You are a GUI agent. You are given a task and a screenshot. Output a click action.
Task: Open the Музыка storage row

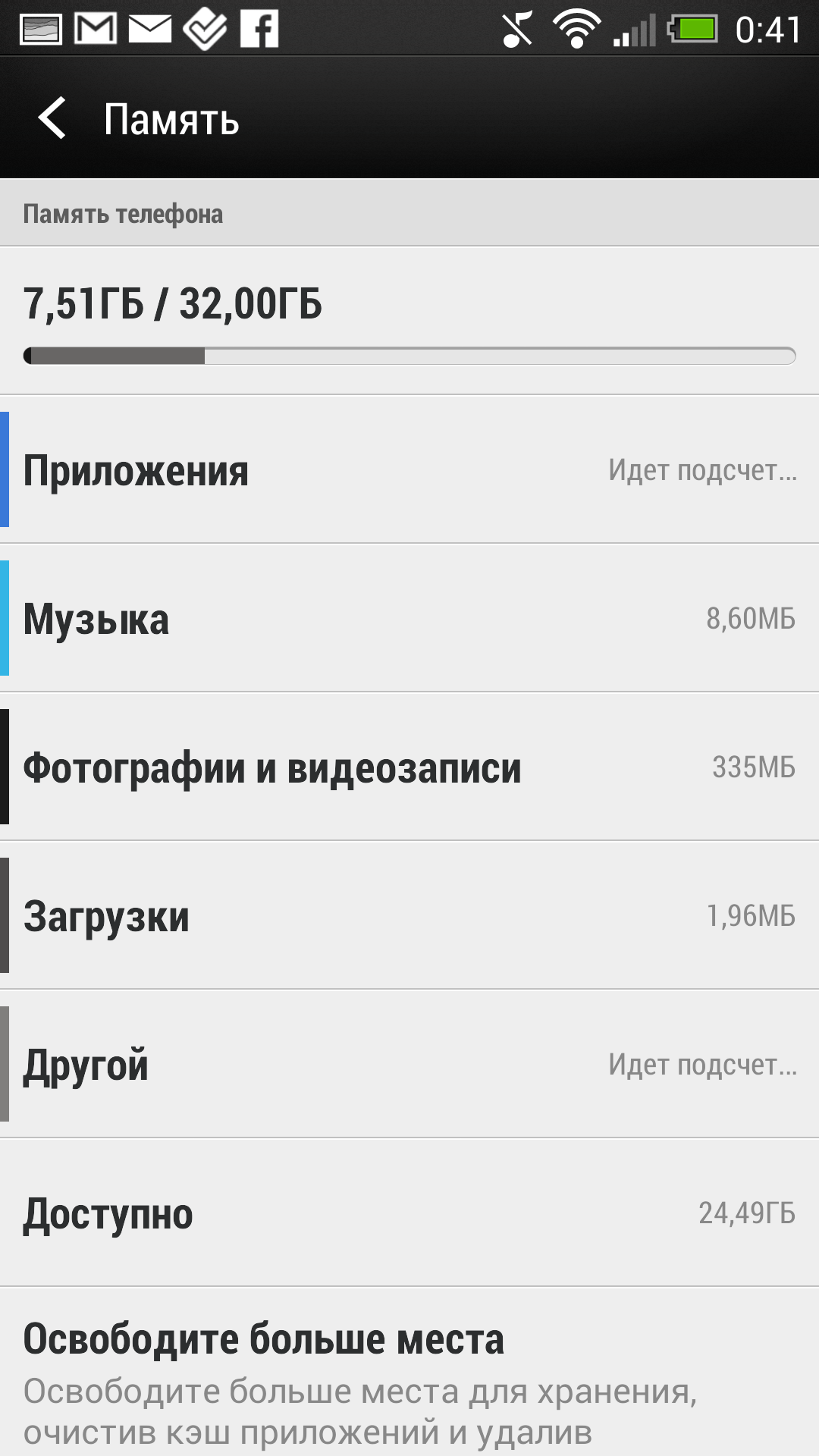pos(409,618)
